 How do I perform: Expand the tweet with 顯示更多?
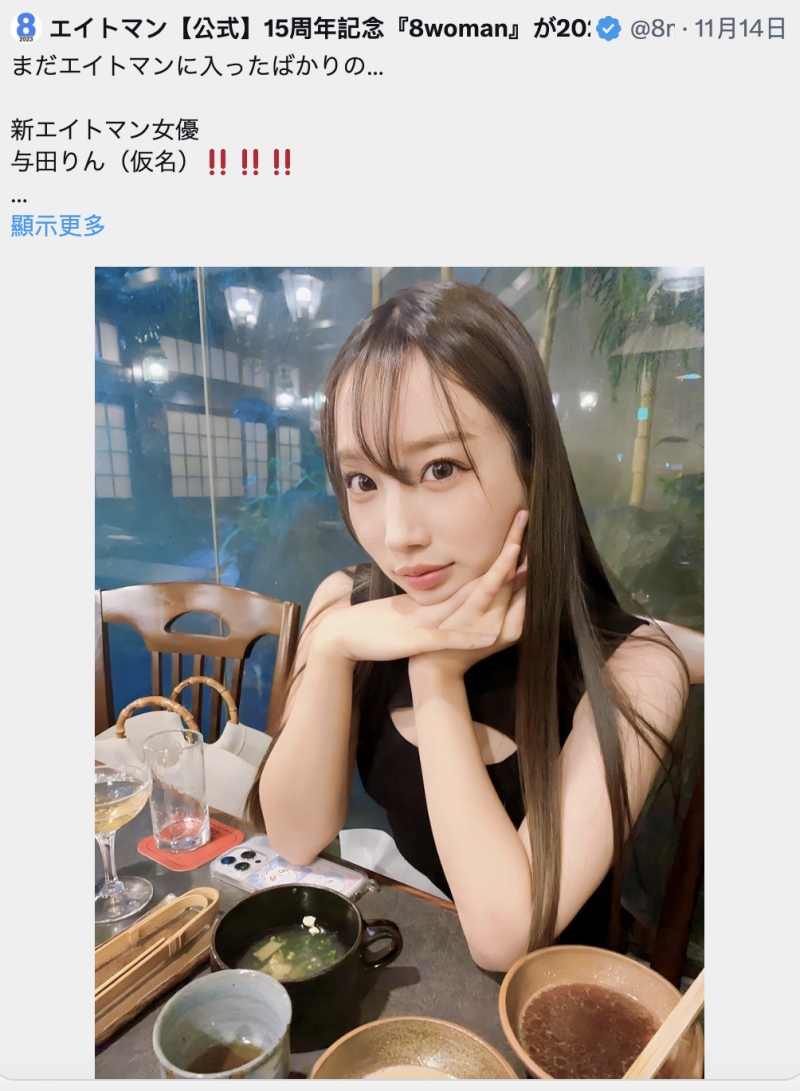pyautogui.click(x=58, y=226)
